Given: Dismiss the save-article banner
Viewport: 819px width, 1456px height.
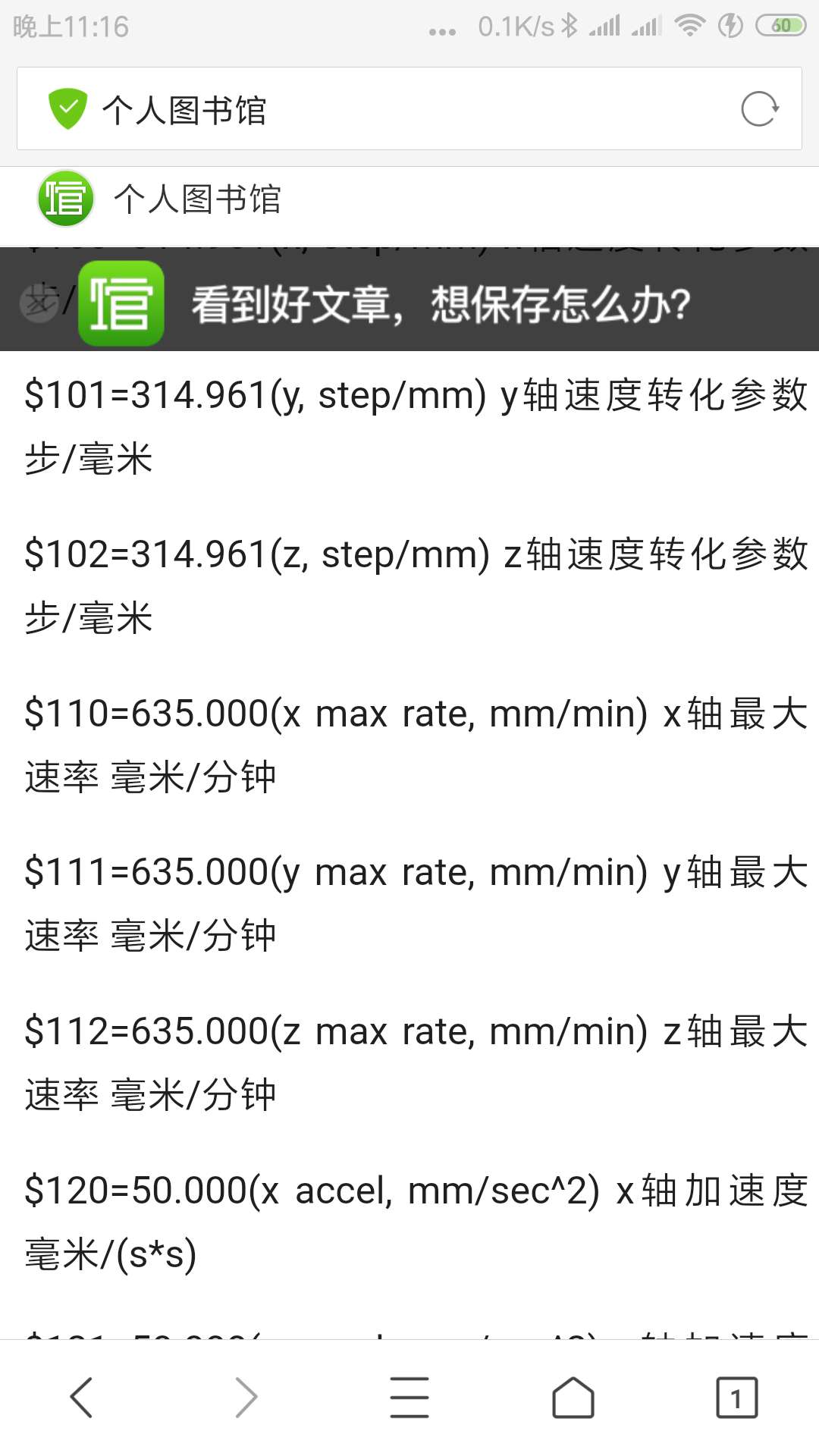Looking at the screenshot, I should (x=38, y=303).
